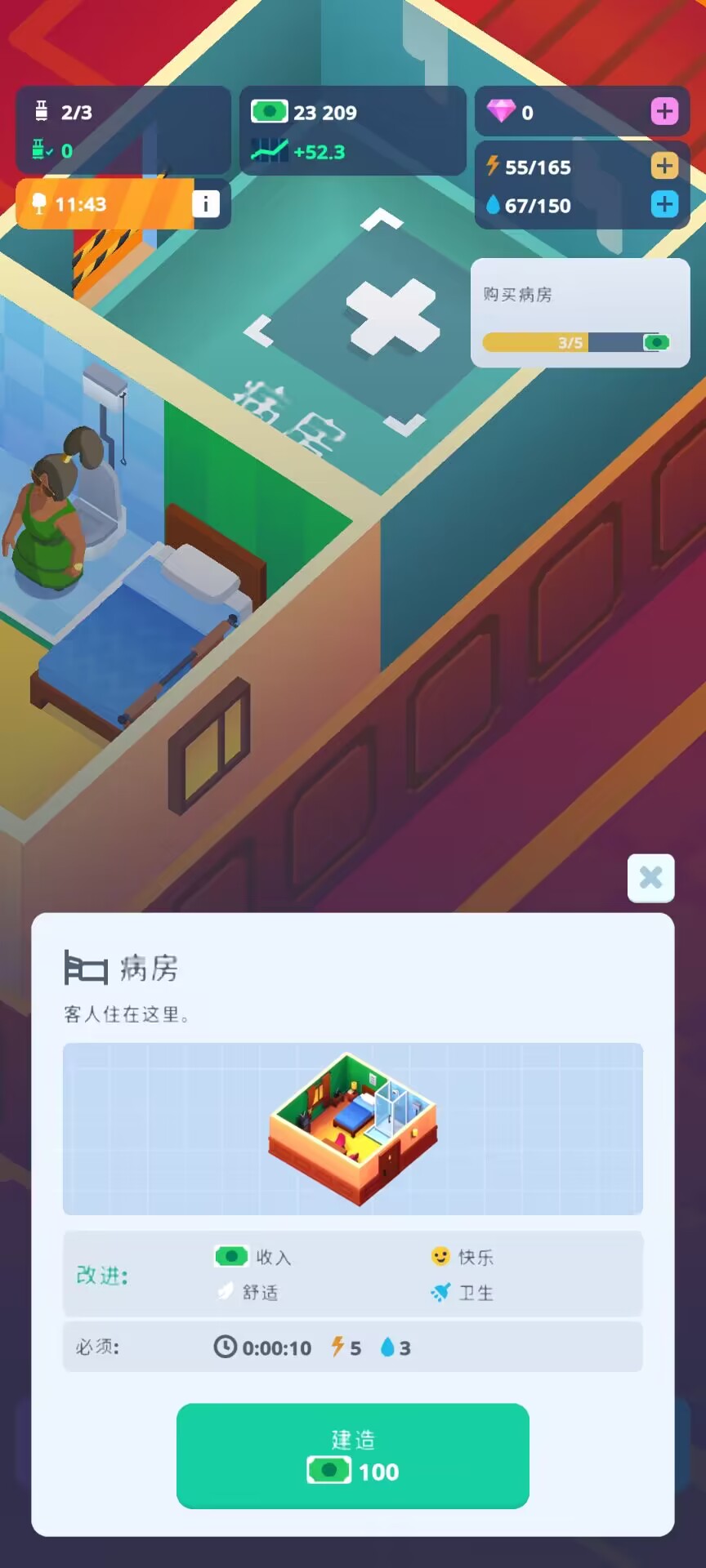706x1568 pixels.
Task: Add more gems with the pink plus
Action: 664,111
